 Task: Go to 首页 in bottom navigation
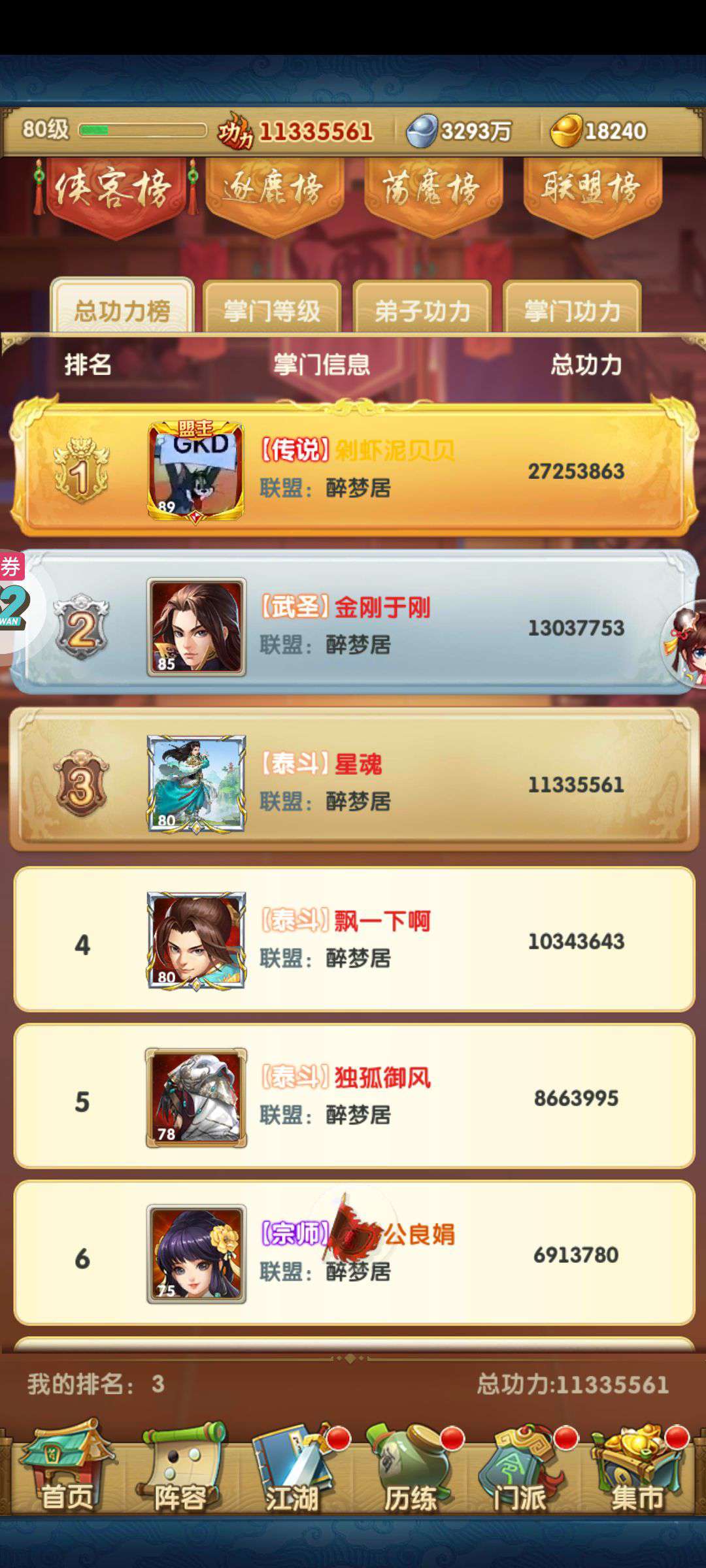pos(65,1470)
